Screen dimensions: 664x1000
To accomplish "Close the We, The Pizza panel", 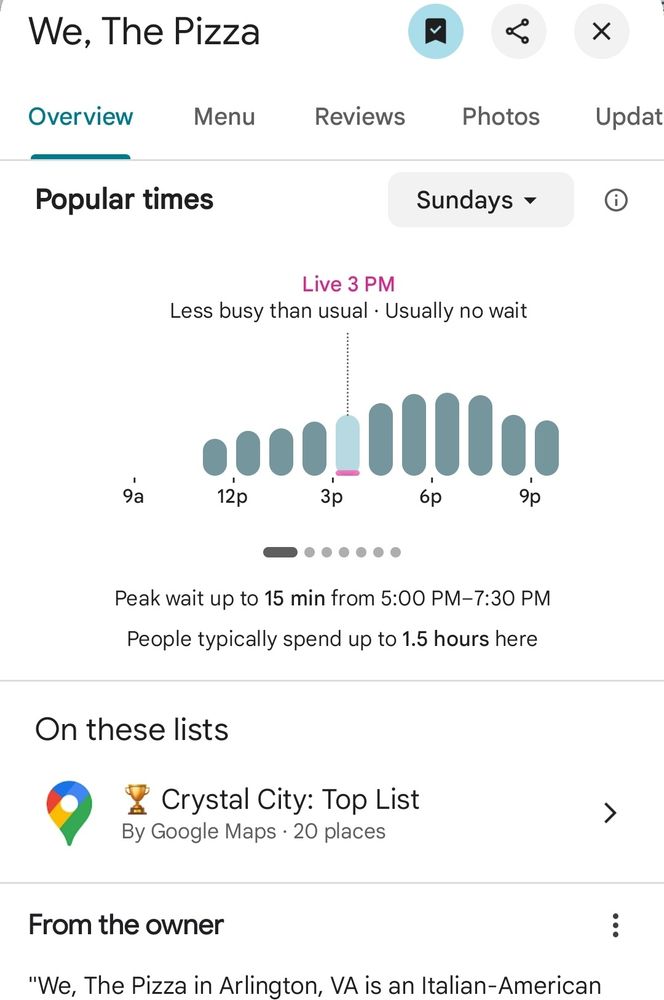I will (601, 32).
